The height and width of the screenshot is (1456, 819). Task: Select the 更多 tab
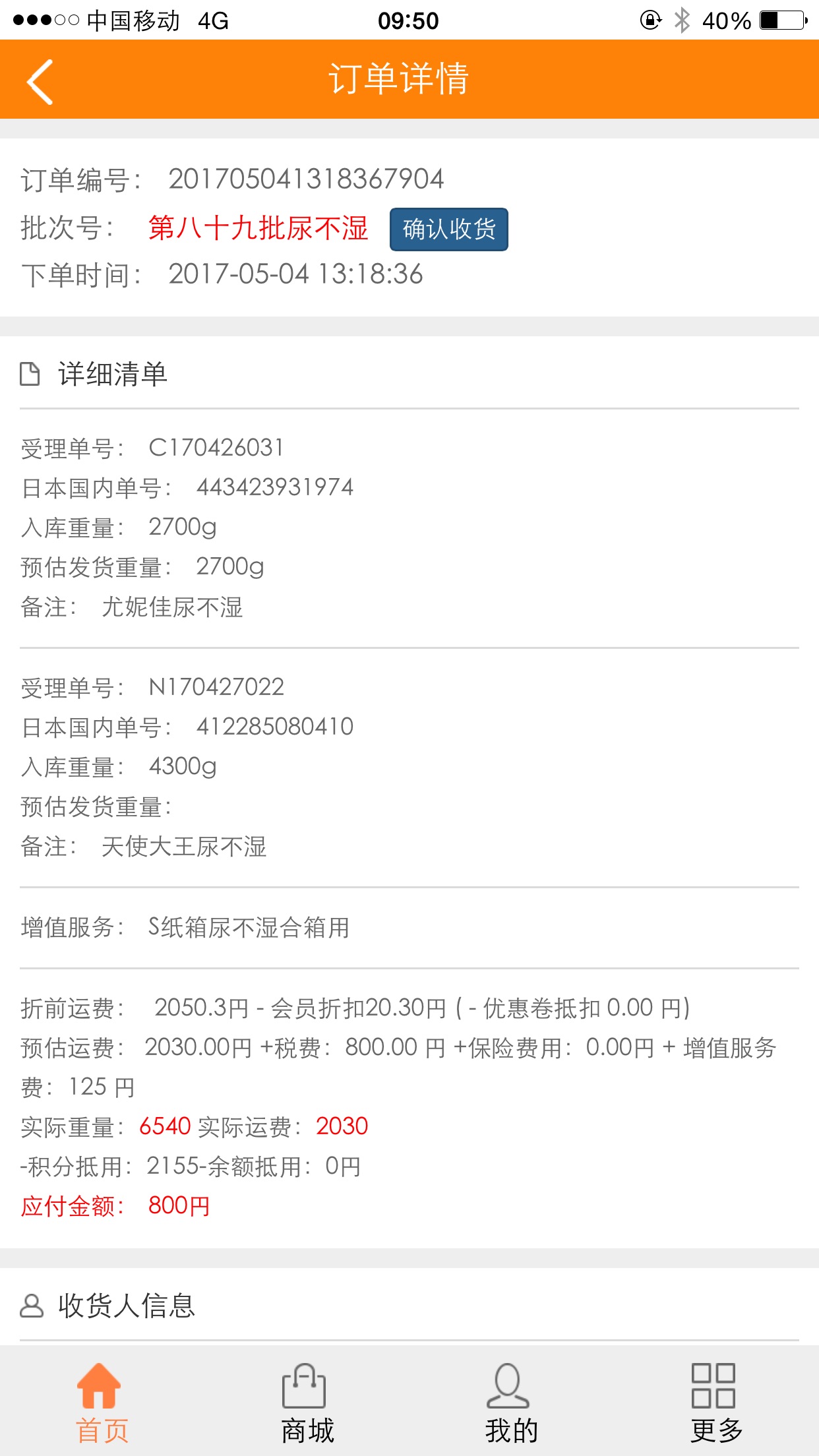716,1403
